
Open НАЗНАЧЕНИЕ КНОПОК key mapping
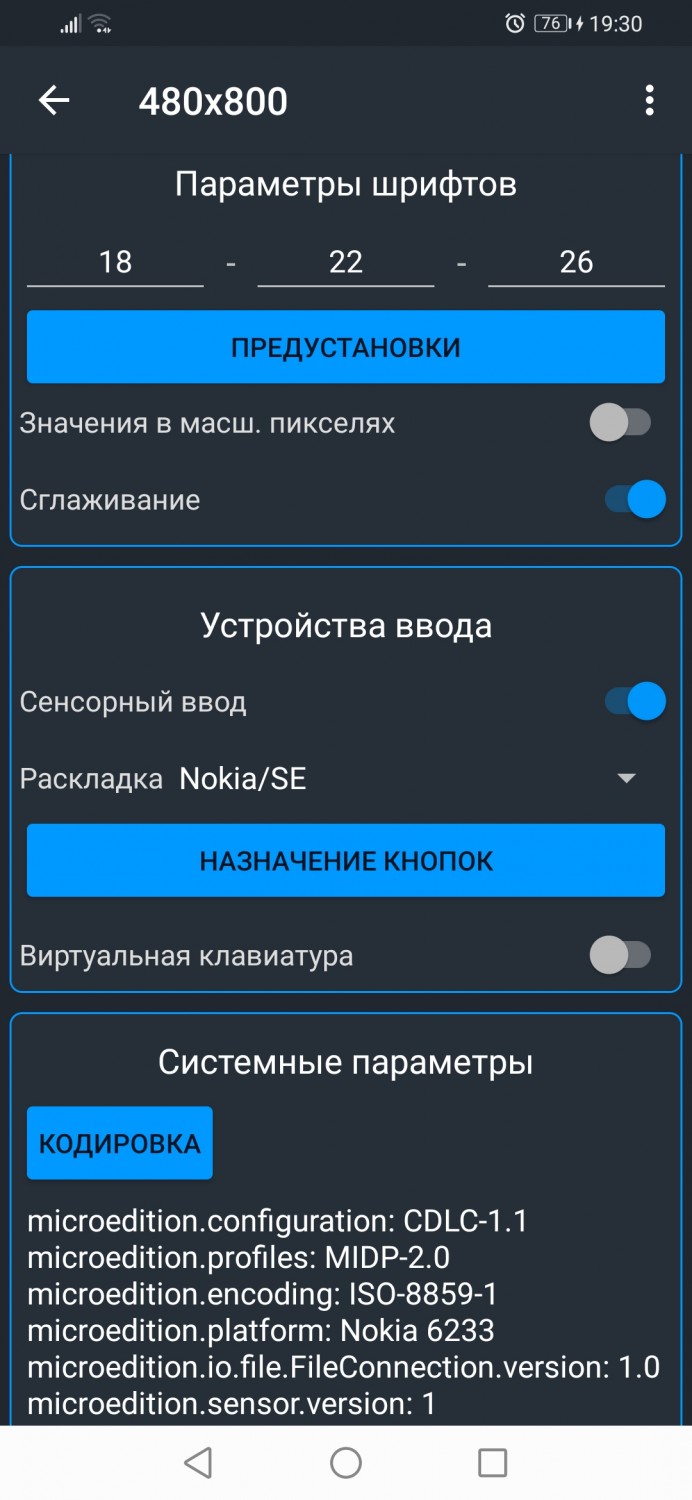[346, 861]
